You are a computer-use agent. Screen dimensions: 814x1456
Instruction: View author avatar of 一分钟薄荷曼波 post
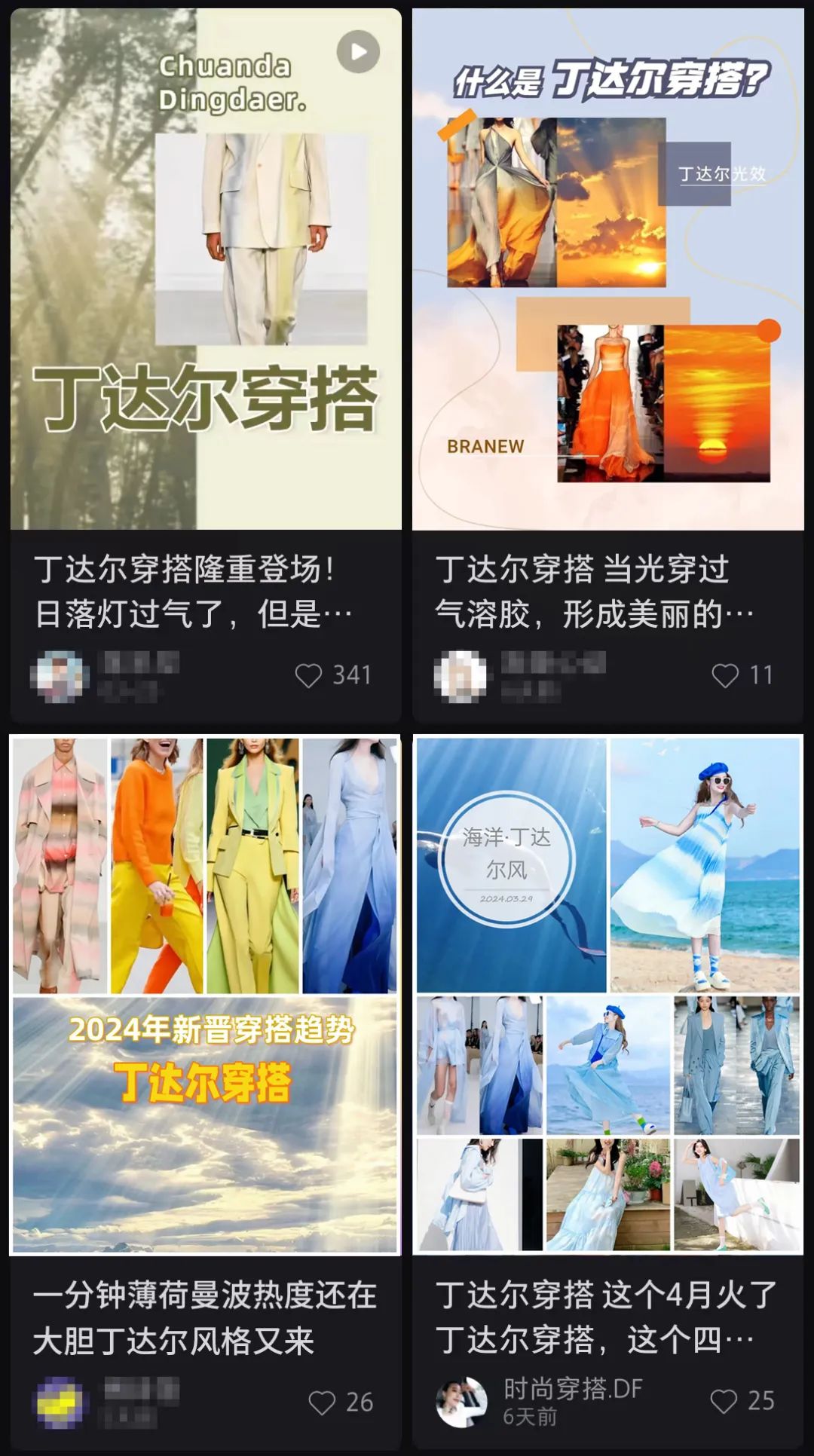click(60, 1402)
